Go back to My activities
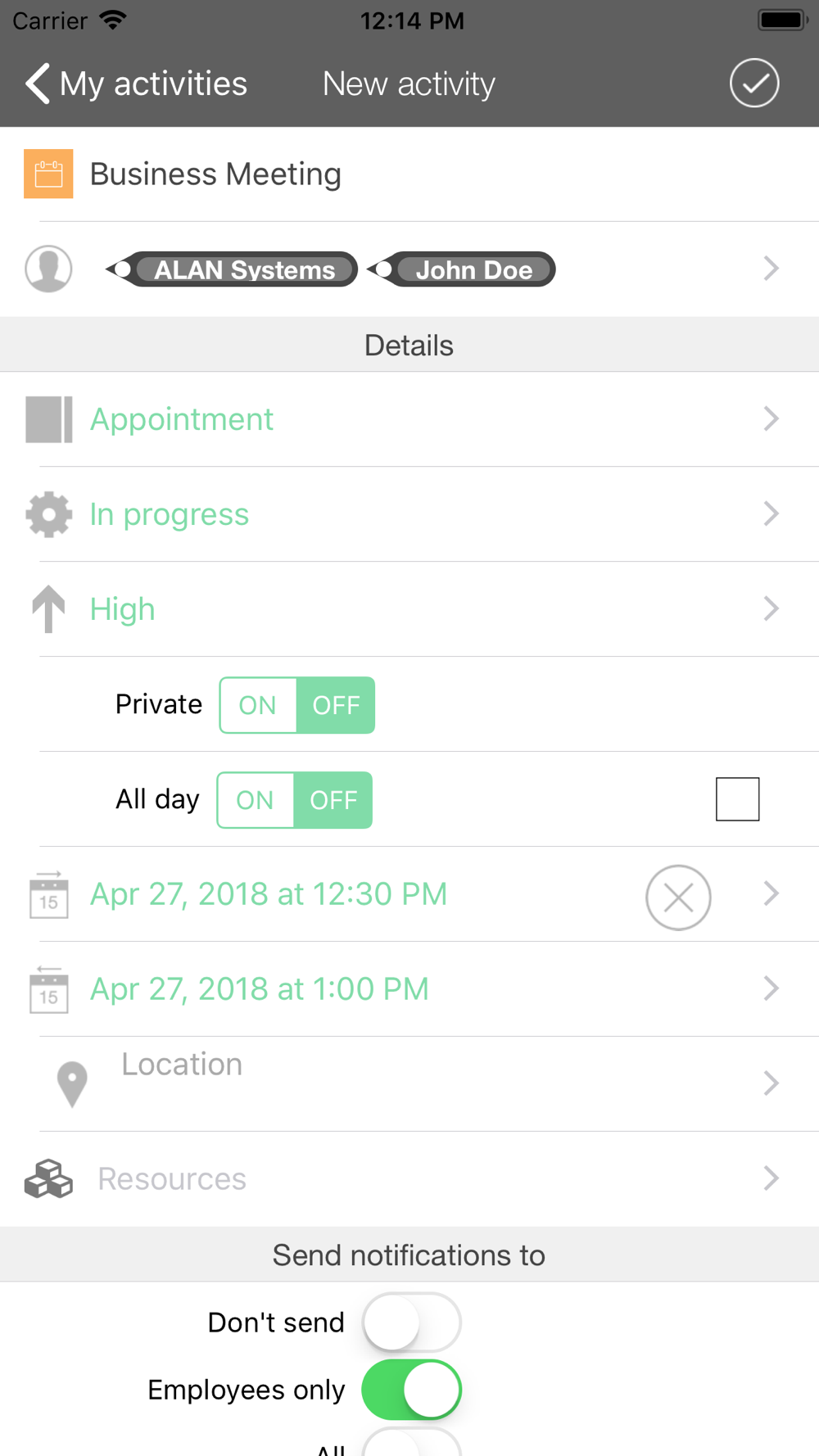The image size is (819, 1456). coord(136,84)
